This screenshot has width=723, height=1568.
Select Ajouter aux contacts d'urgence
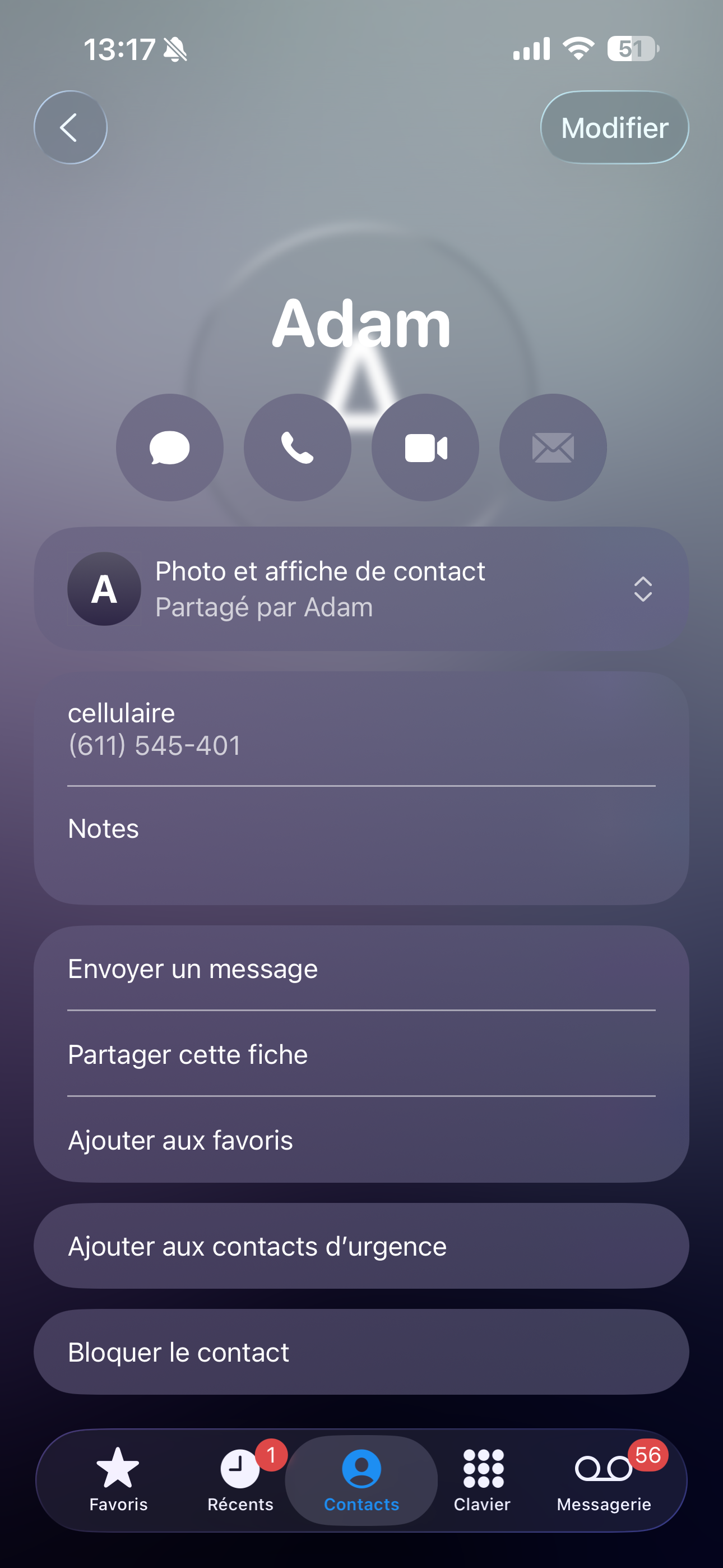pyautogui.click(x=256, y=1246)
